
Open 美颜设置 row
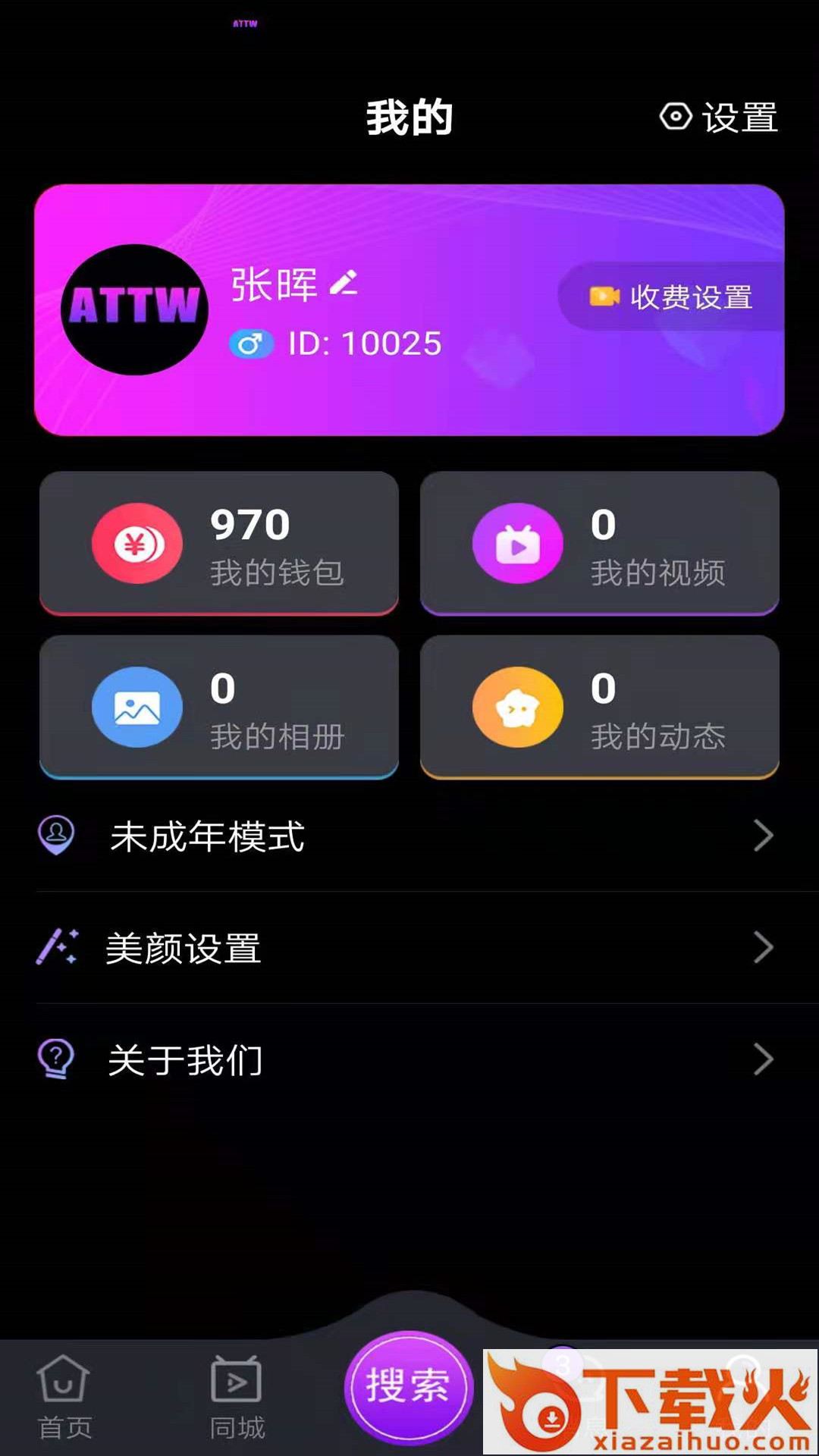coord(409,948)
